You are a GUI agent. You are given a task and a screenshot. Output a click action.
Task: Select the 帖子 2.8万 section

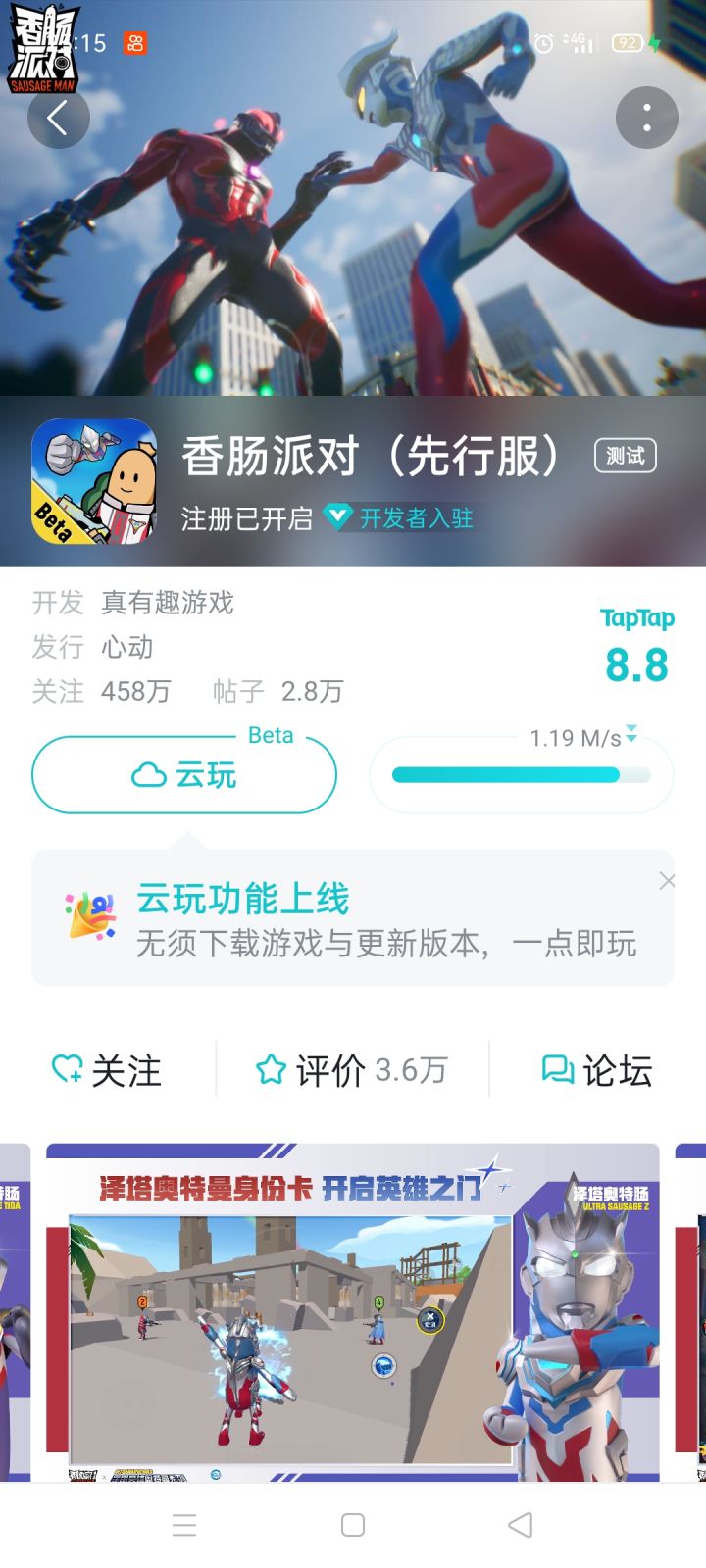282,691
